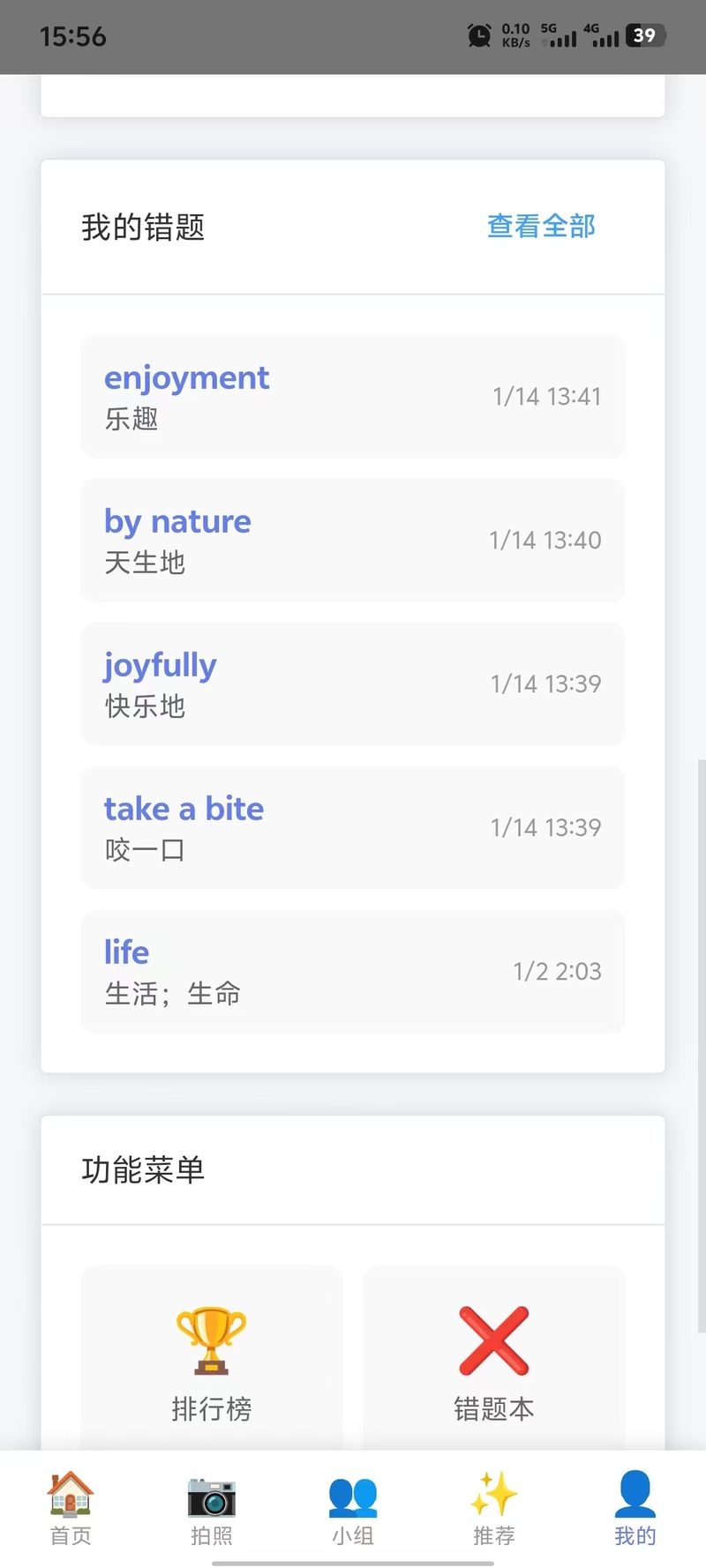Open the take a bite entry

(352, 828)
